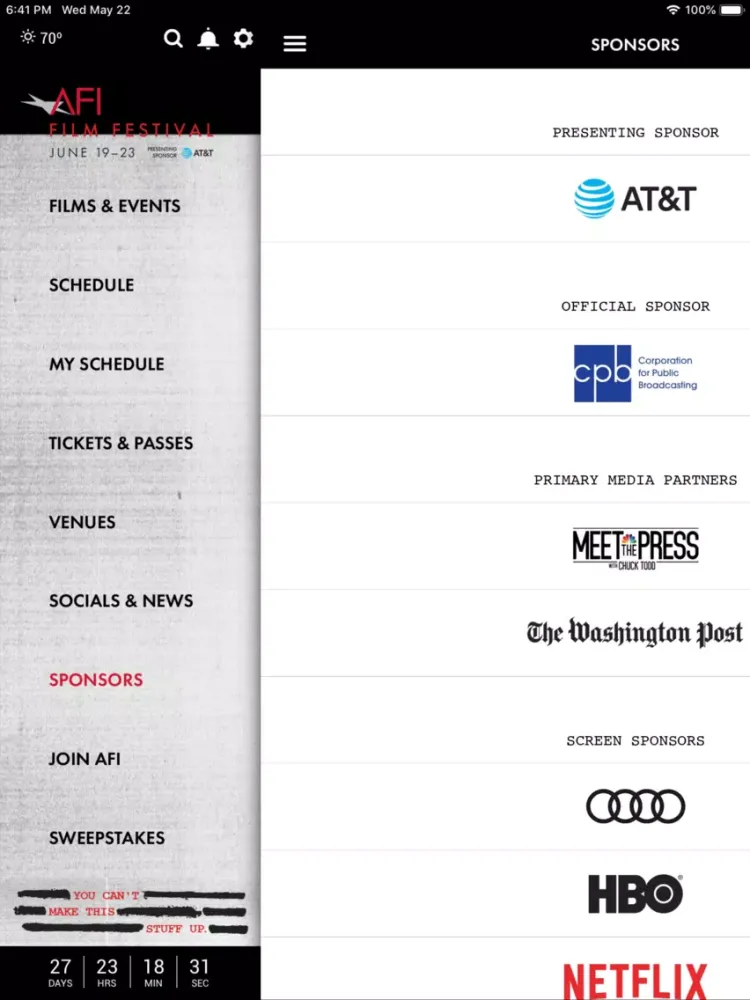Screen dimensions: 750x1000
Task: Open the settings gear
Action: (243, 39)
